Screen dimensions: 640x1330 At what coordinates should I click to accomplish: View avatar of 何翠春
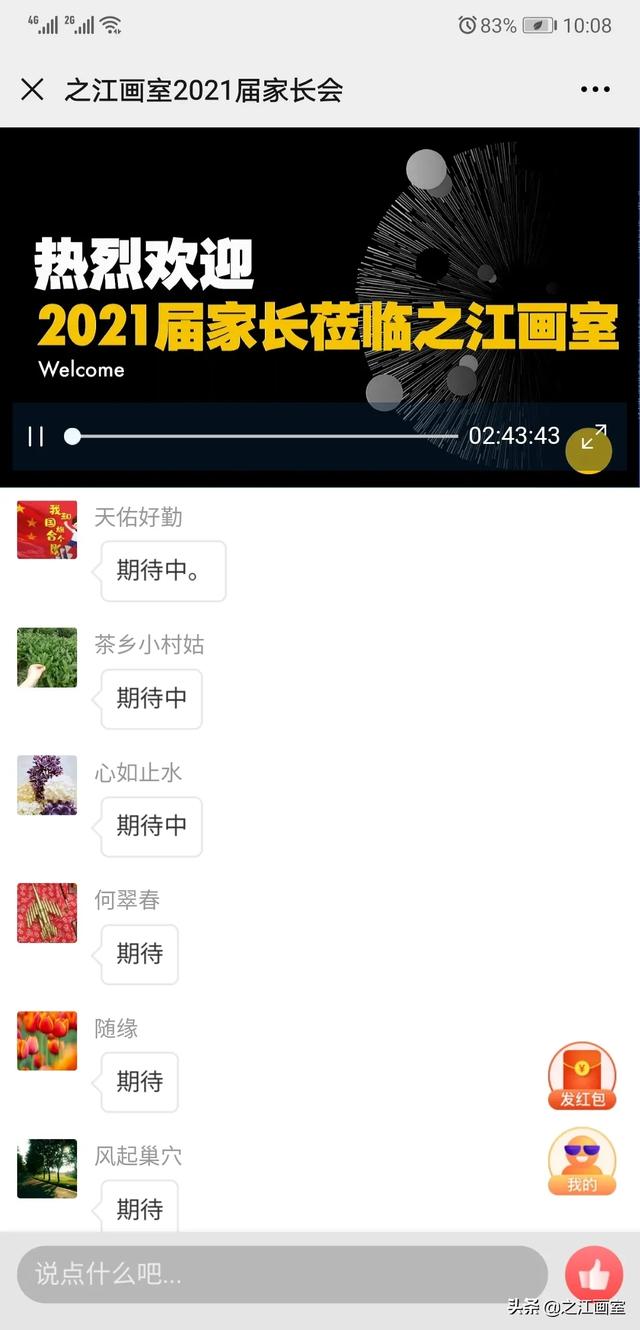coord(47,913)
